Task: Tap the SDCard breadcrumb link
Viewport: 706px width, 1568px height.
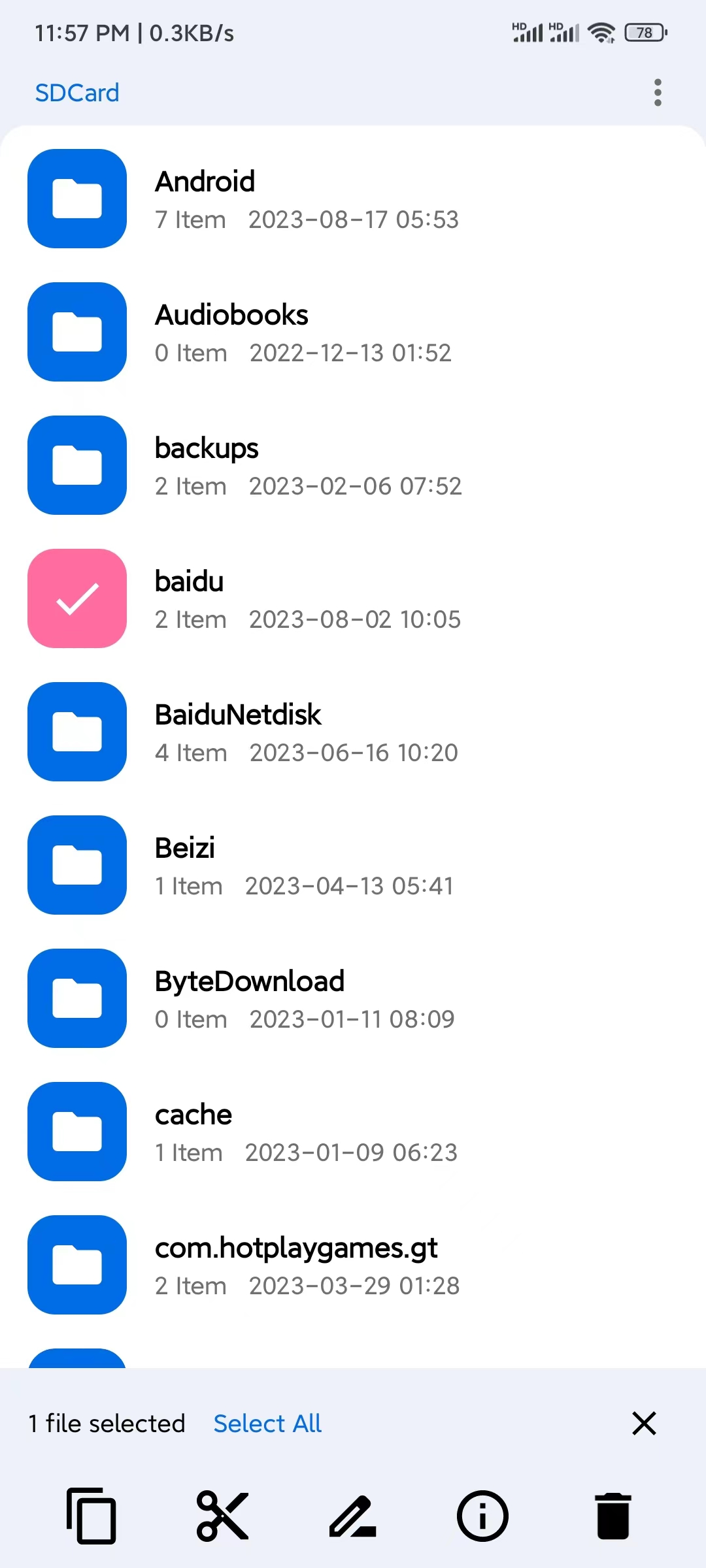Action: (77, 93)
